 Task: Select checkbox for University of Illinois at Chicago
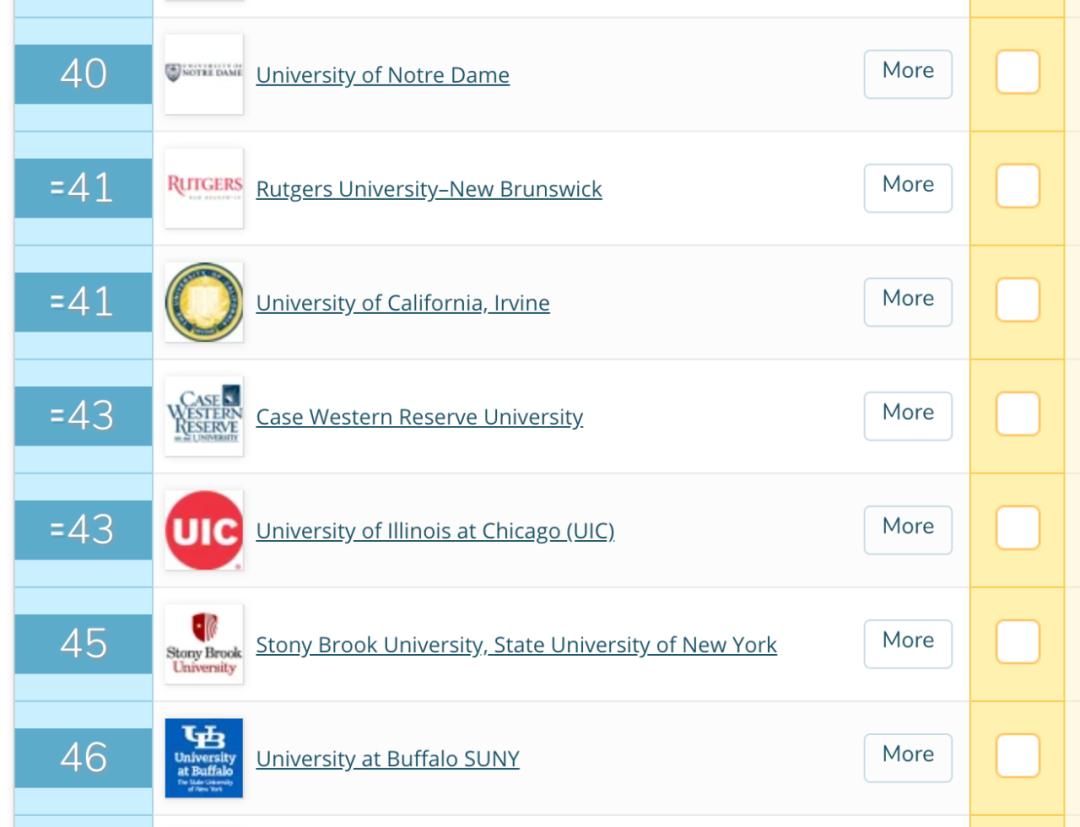(x=1017, y=528)
